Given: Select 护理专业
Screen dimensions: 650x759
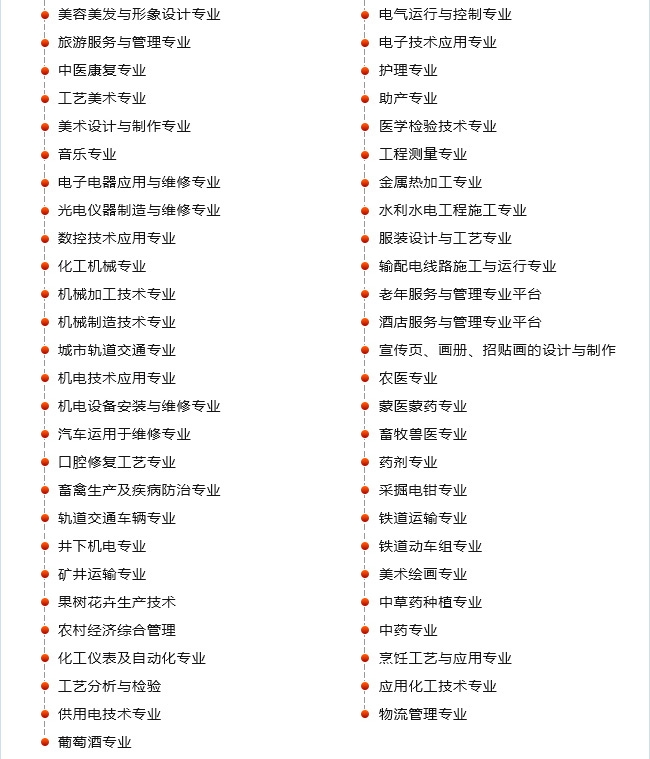Looking at the screenshot, I should (408, 70).
